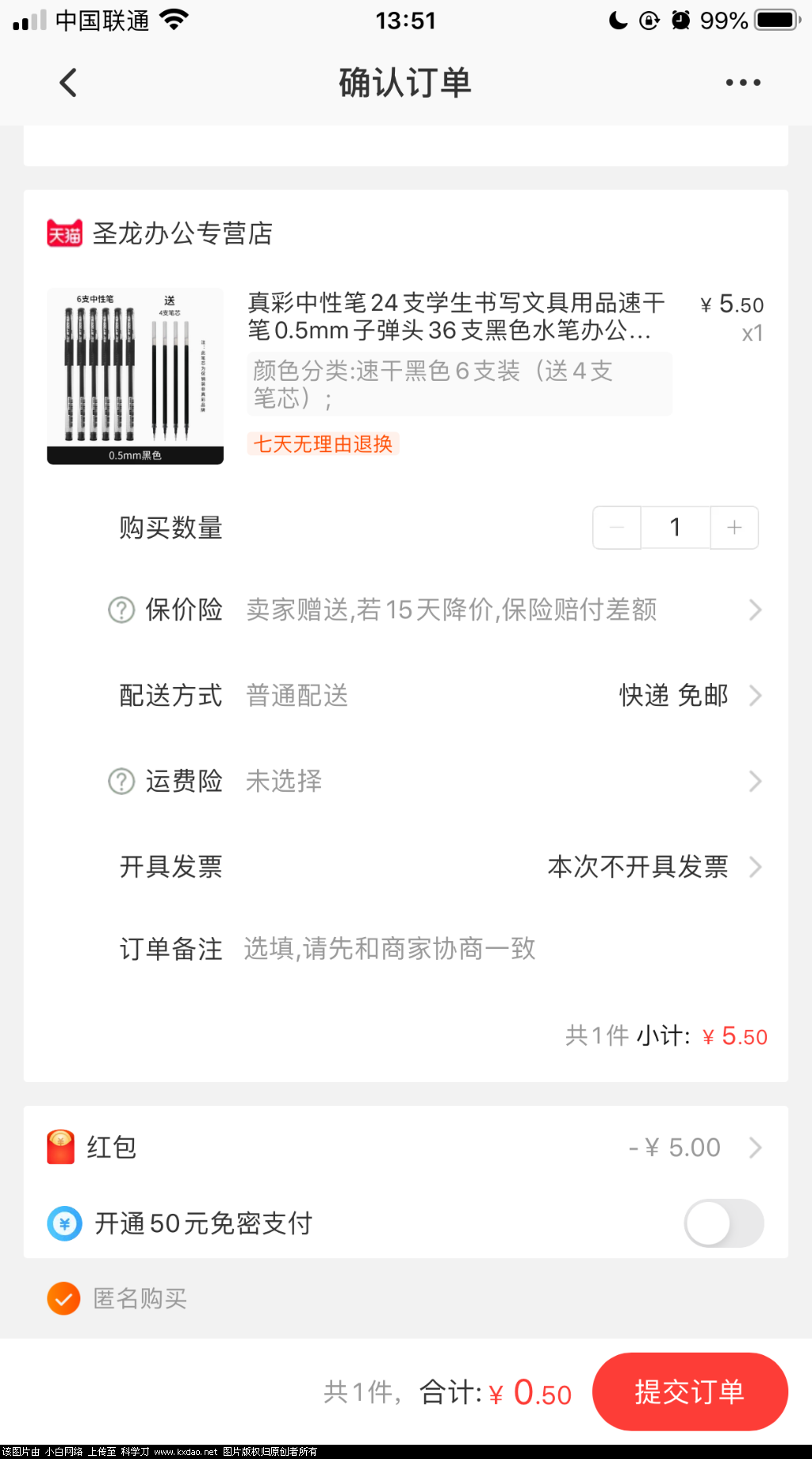812x1459 pixels.
Task: Enable 开通50元免密支付 switch
Action: click(x=723, y=1223)
